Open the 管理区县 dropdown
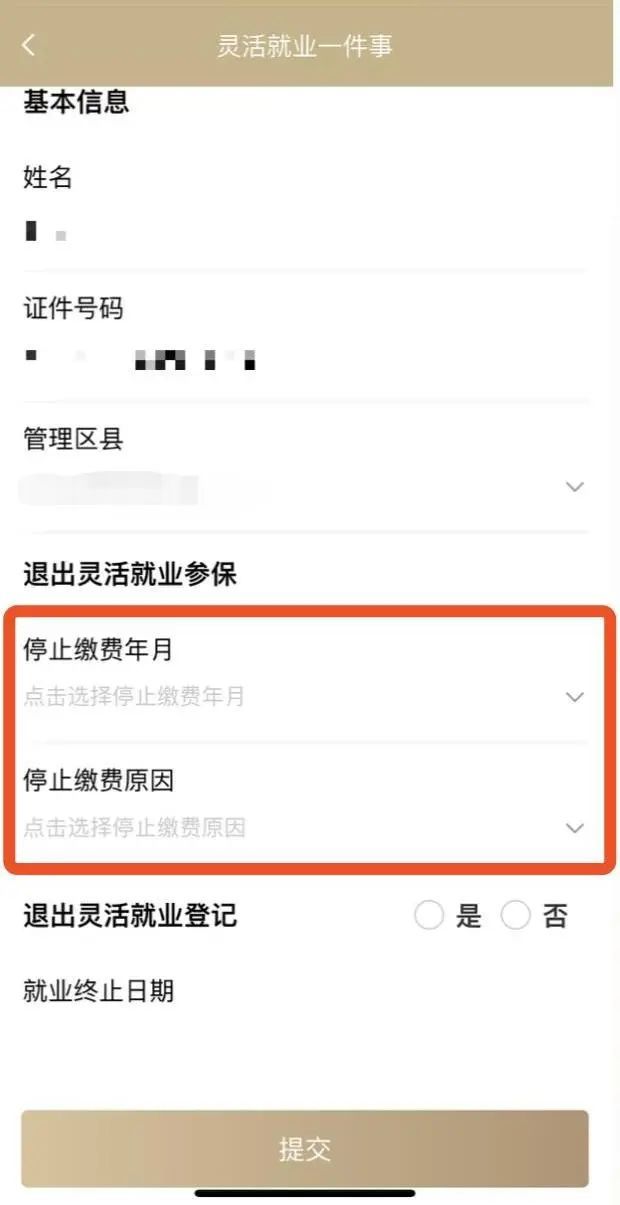This screenshot has width=620, height=1205. 305,487
